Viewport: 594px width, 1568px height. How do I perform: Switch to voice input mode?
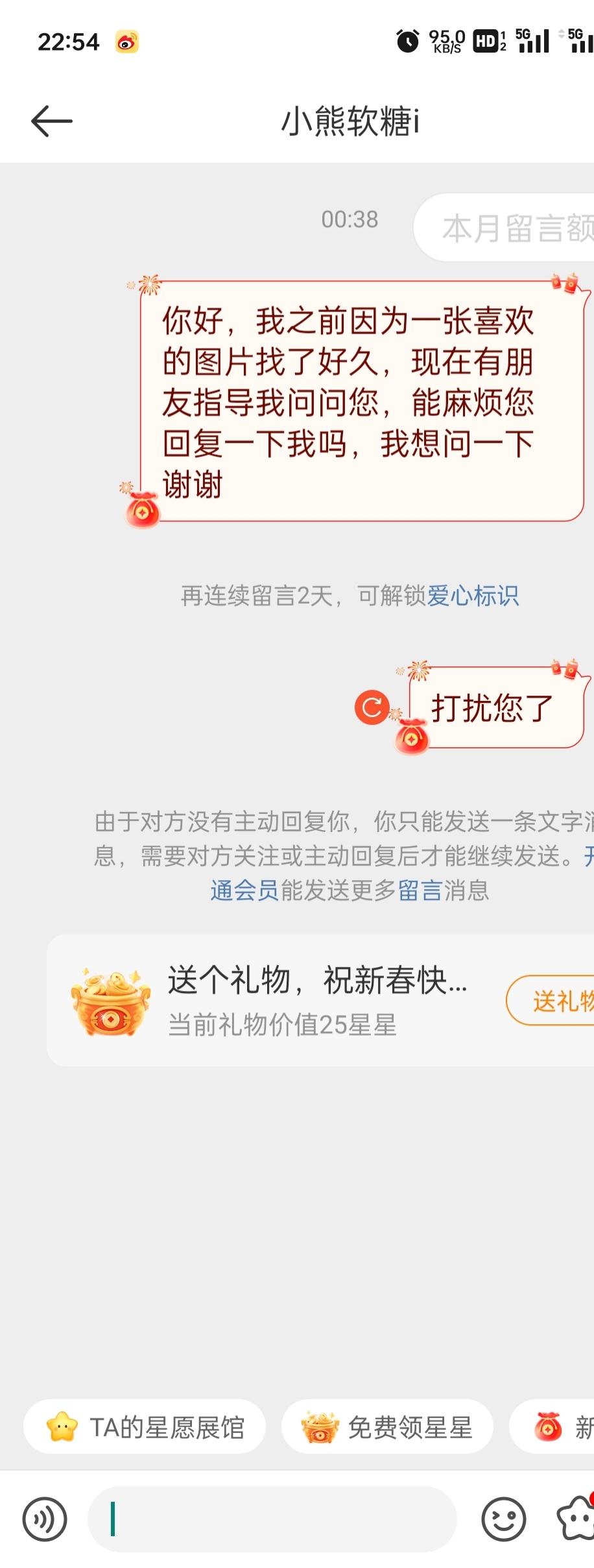(x=45, y=1519)
